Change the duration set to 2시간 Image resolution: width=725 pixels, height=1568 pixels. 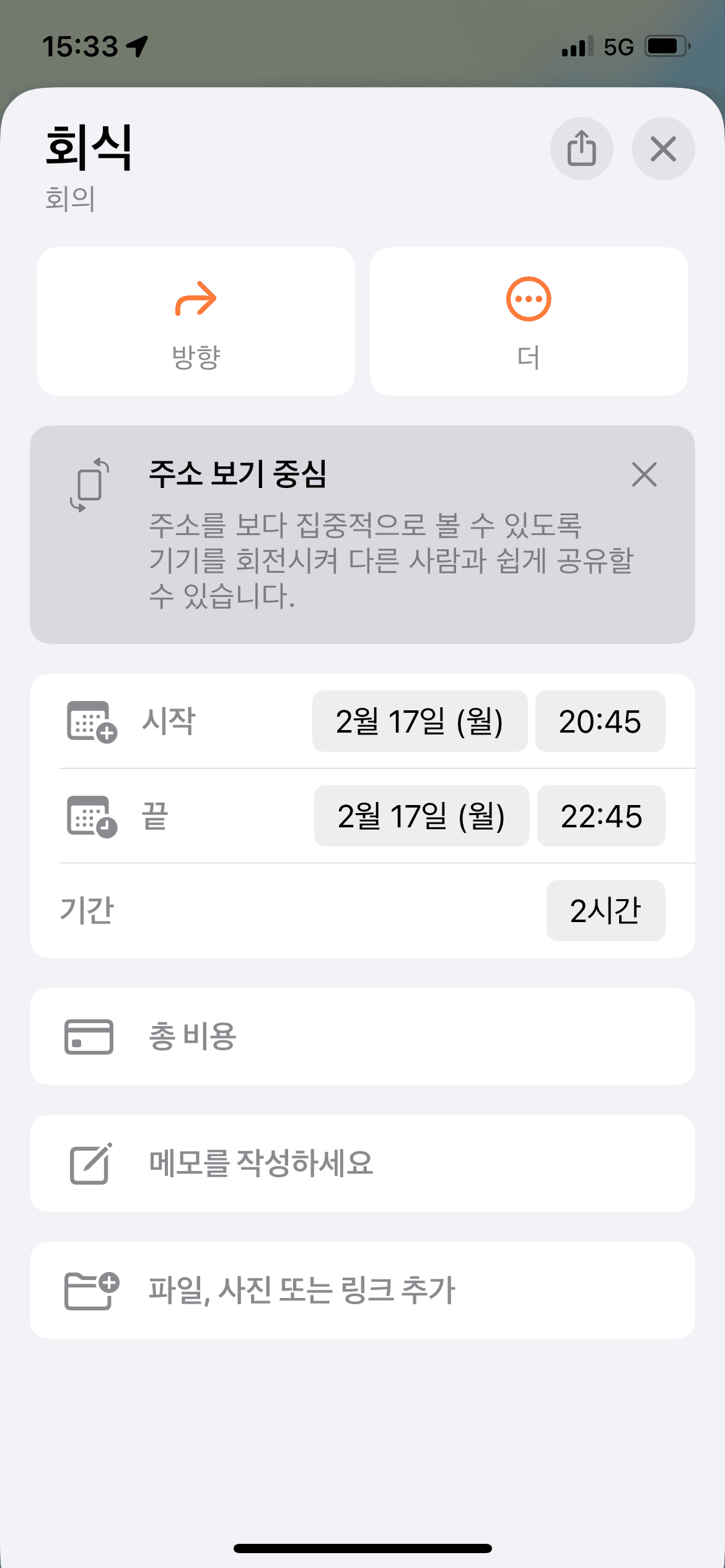(605, 910)
